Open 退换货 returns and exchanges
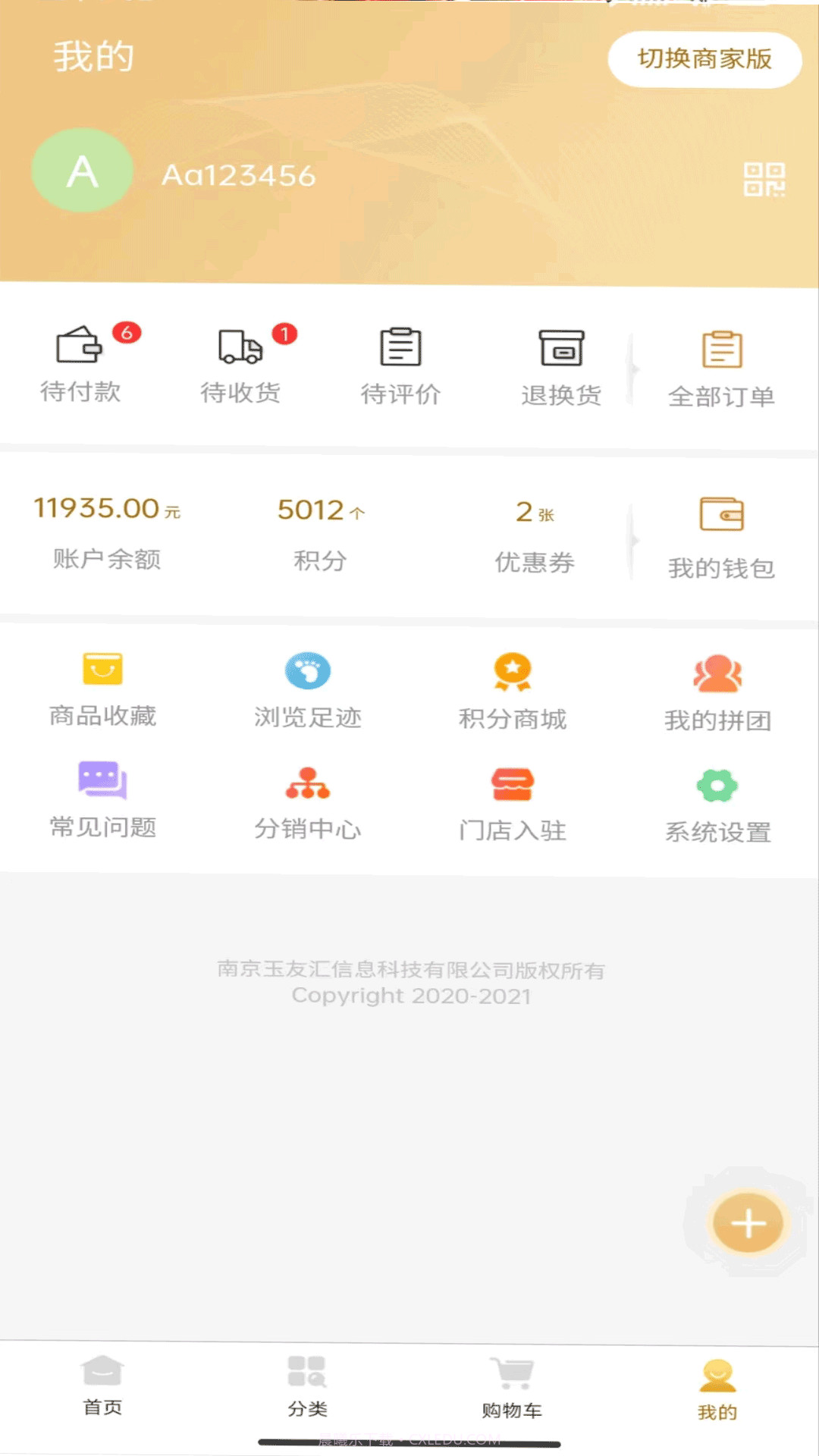Image resolution: width=819 pixels, height=1456 pixels. 561,362
